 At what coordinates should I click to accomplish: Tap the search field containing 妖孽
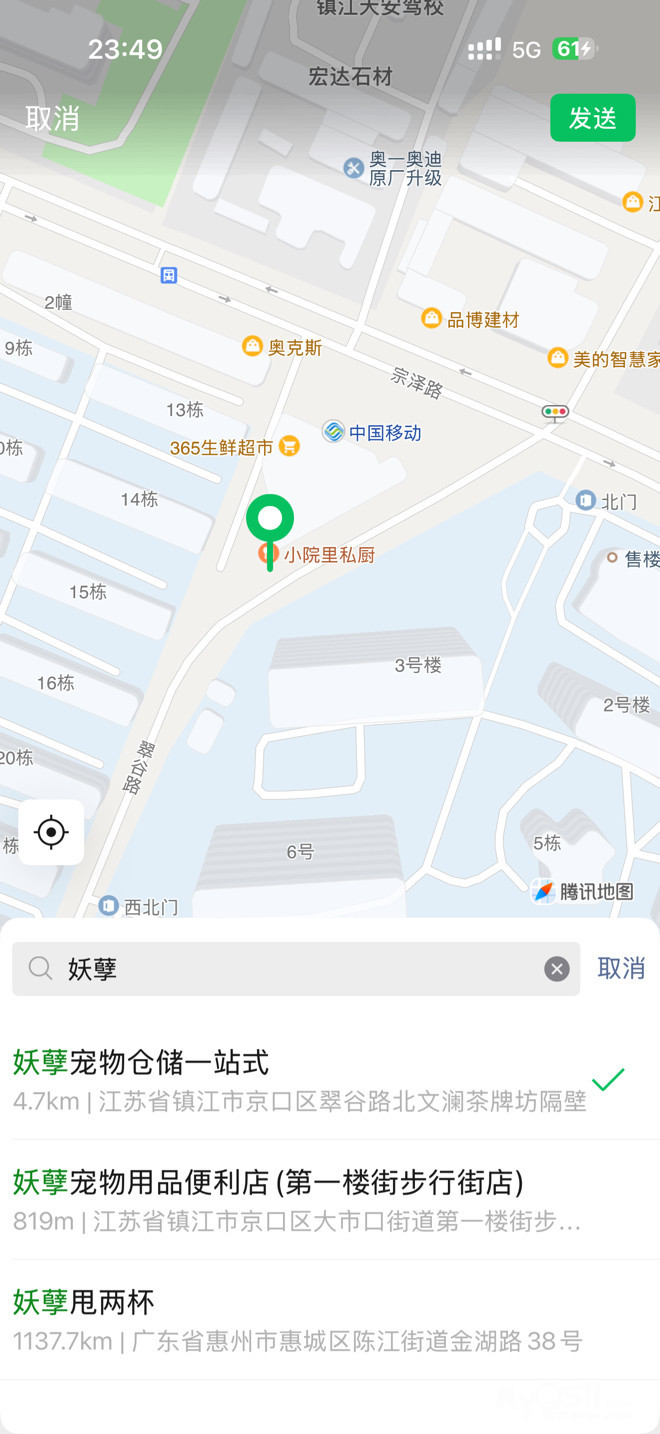pos(300,968)
